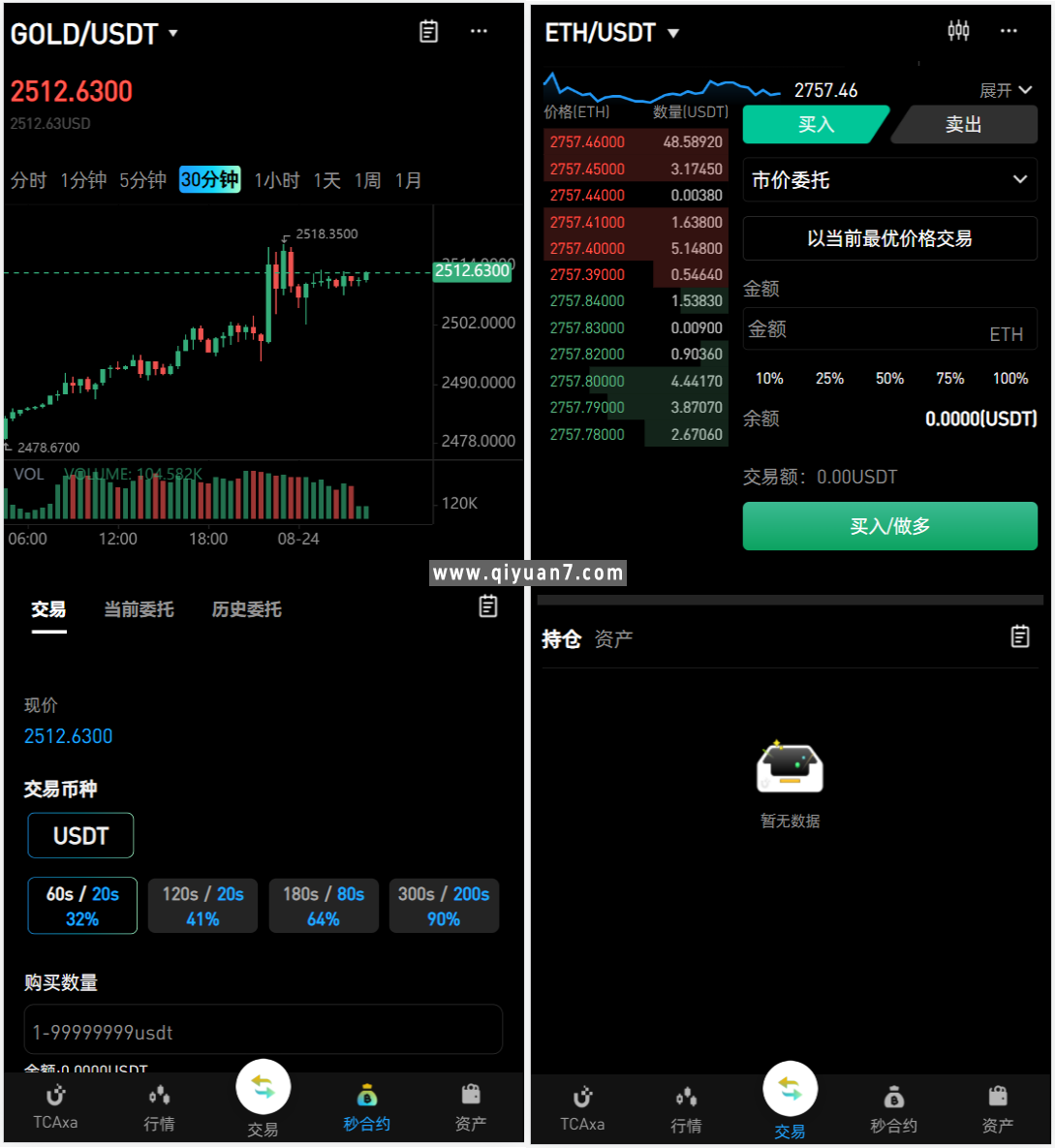Open the order record clipboard icon on GOLD/USDT panel
The height and width of the screenshot is (1148, 1056).
[x=428, y=31]
